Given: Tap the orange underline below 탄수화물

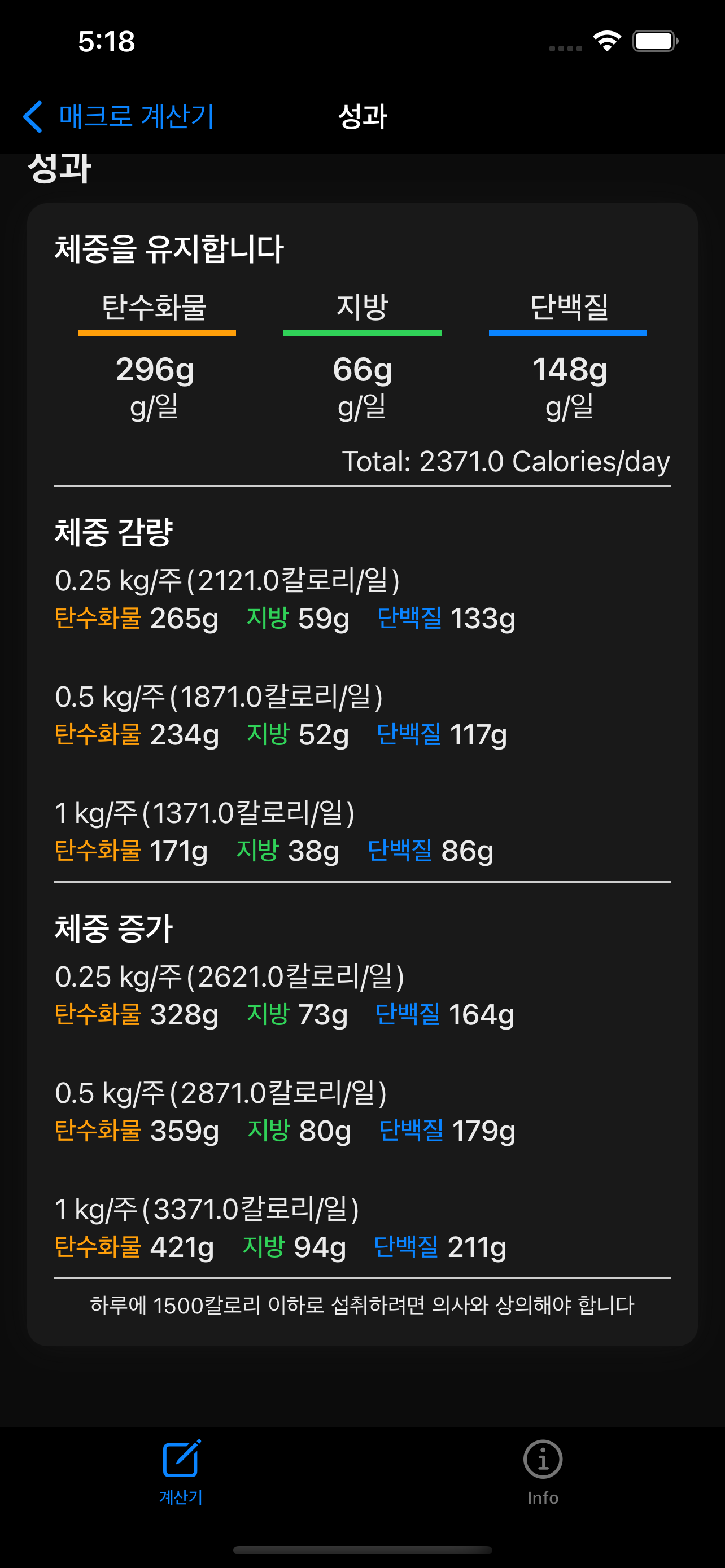Looking at the screenshot, I should [x=156, y=332].
